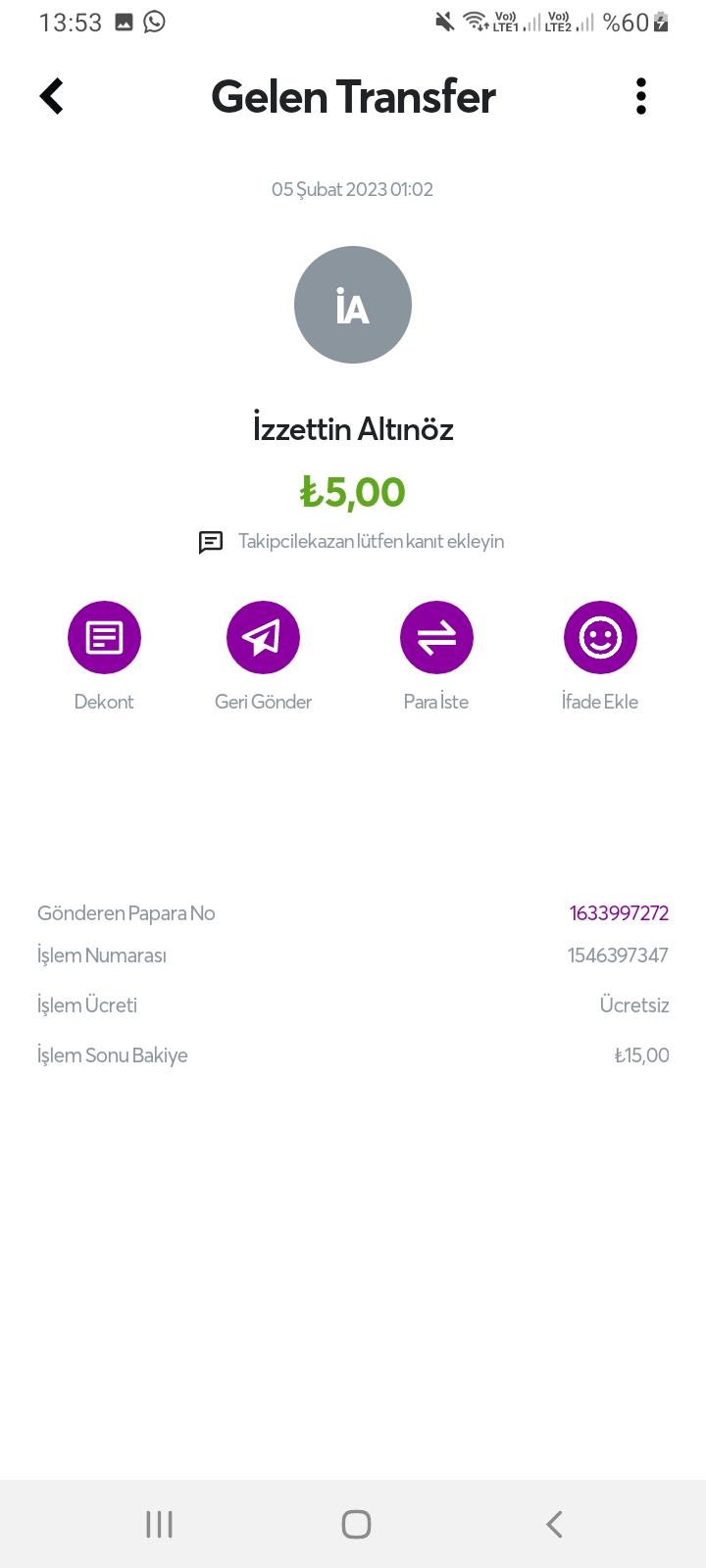Tap the system home button
Screen dimensions: 706x1568
356,1524
